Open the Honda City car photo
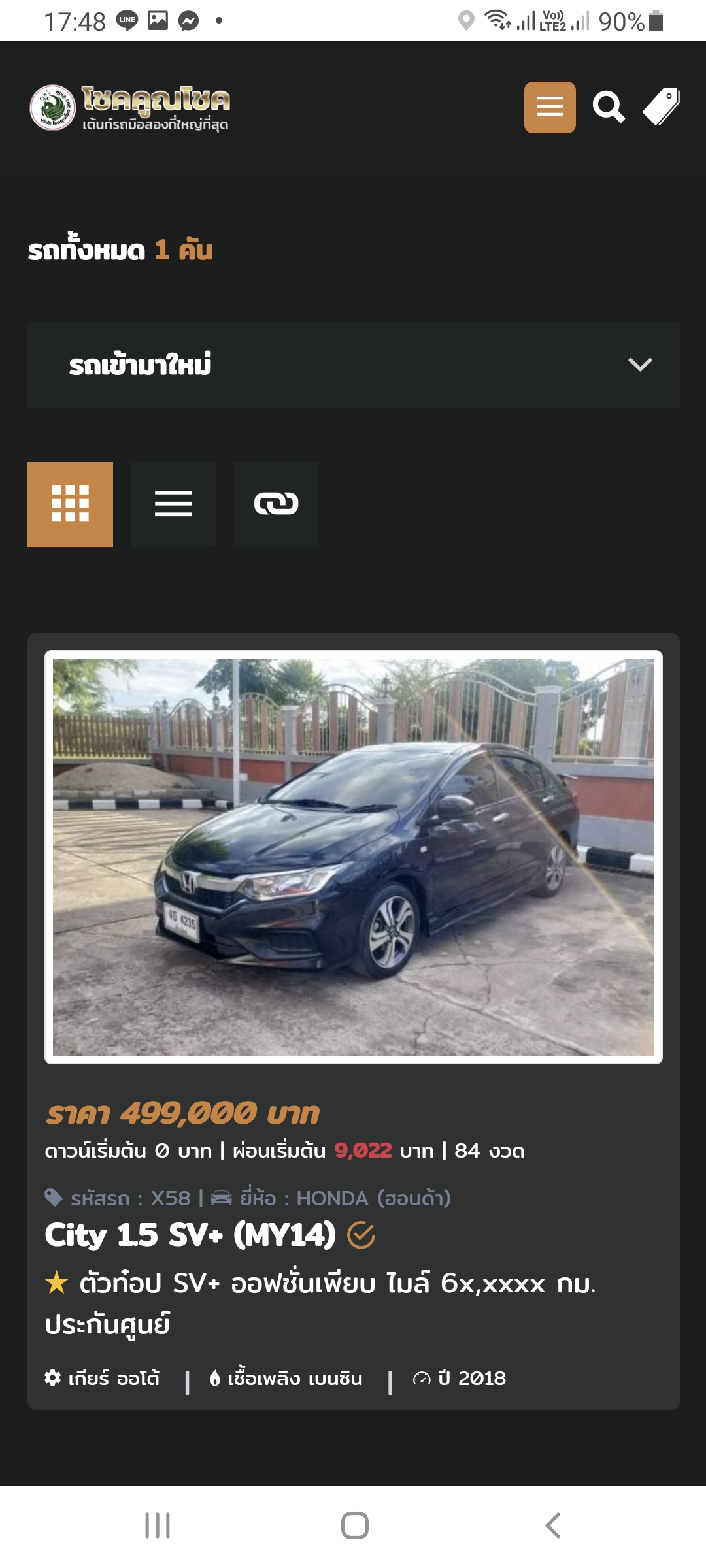Screen dimensions: 706x1568 pos(353,857)
